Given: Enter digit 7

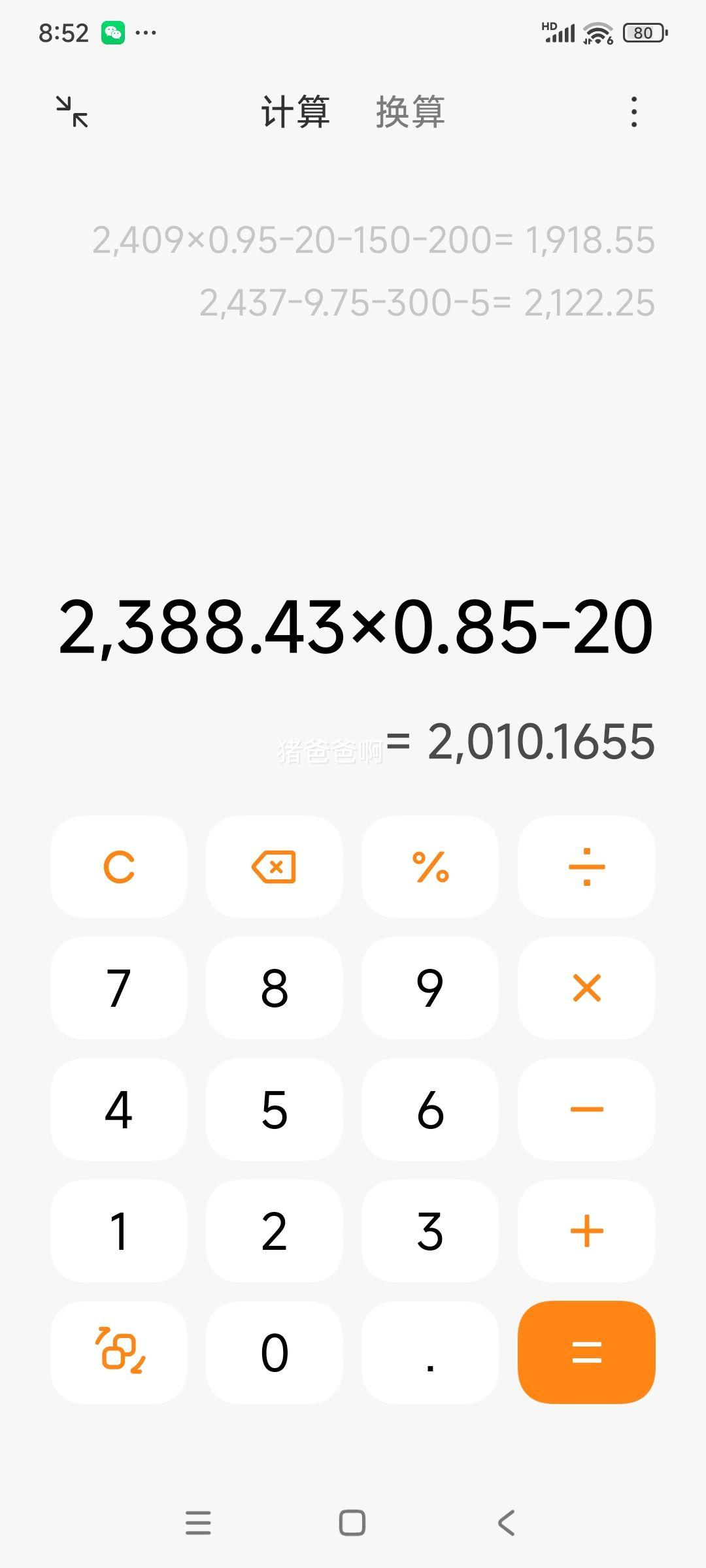Looking at the screenshot, I should click(119, 988).
